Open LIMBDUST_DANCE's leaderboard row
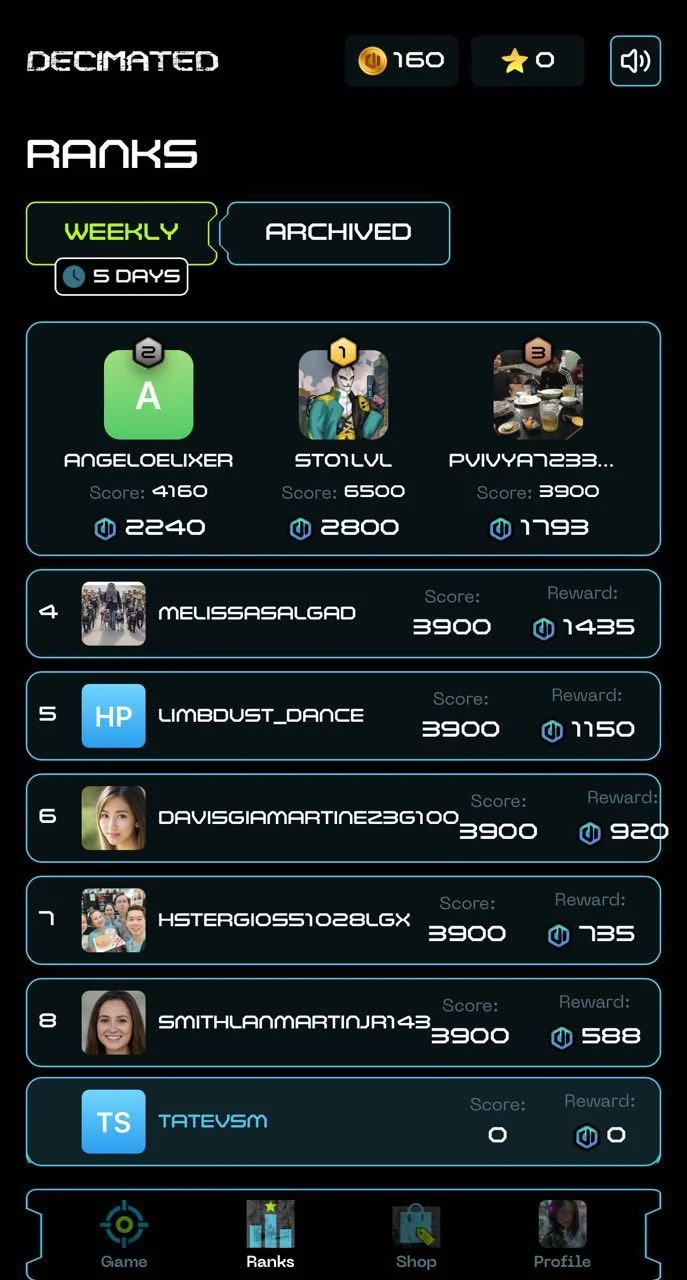687x1280 pixels. tap(343, 715)
